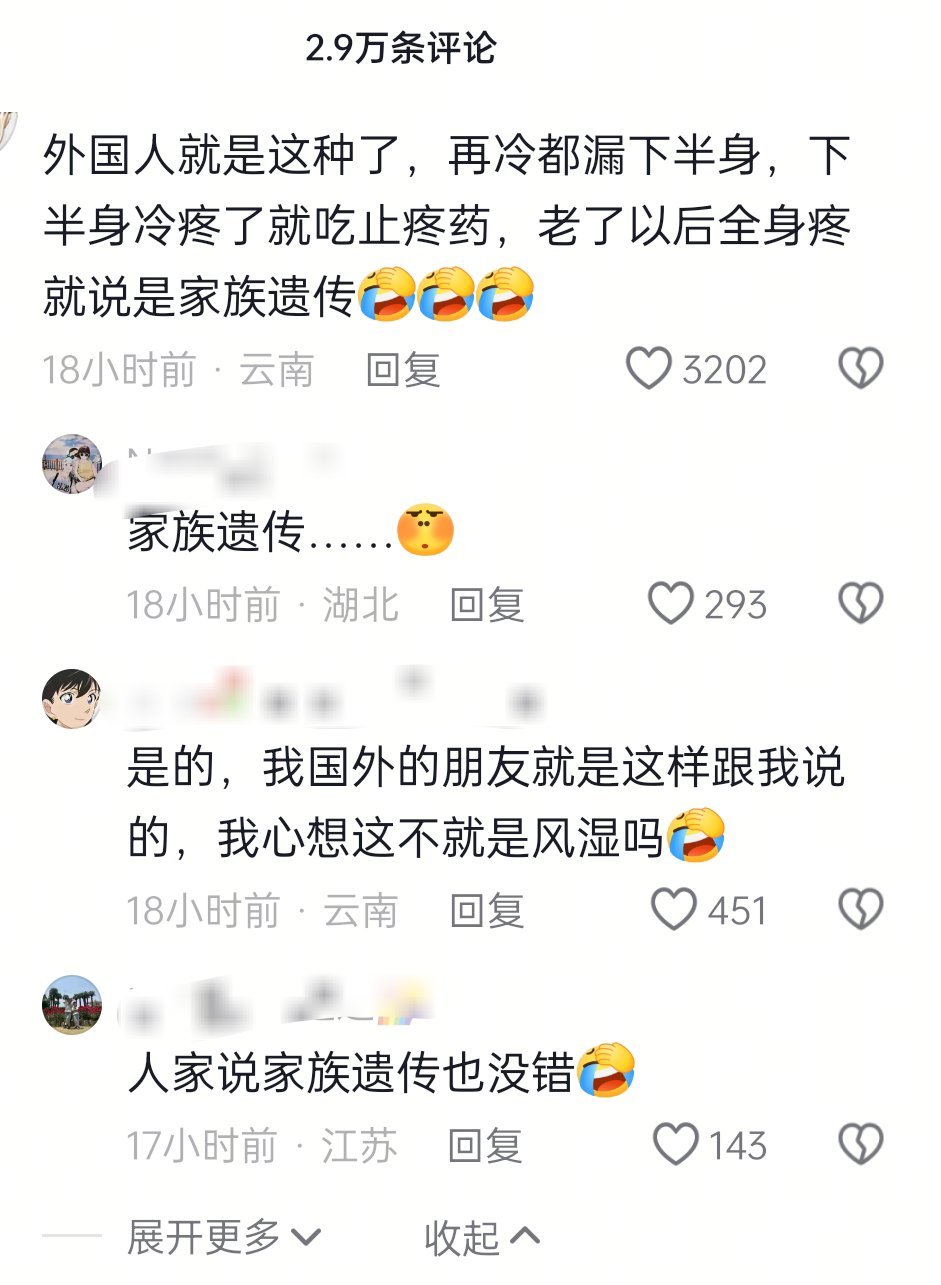Viewport: 941px width, 1285px height.
Task: Open the Conan avatar profile picture
Action: point(70,698)
